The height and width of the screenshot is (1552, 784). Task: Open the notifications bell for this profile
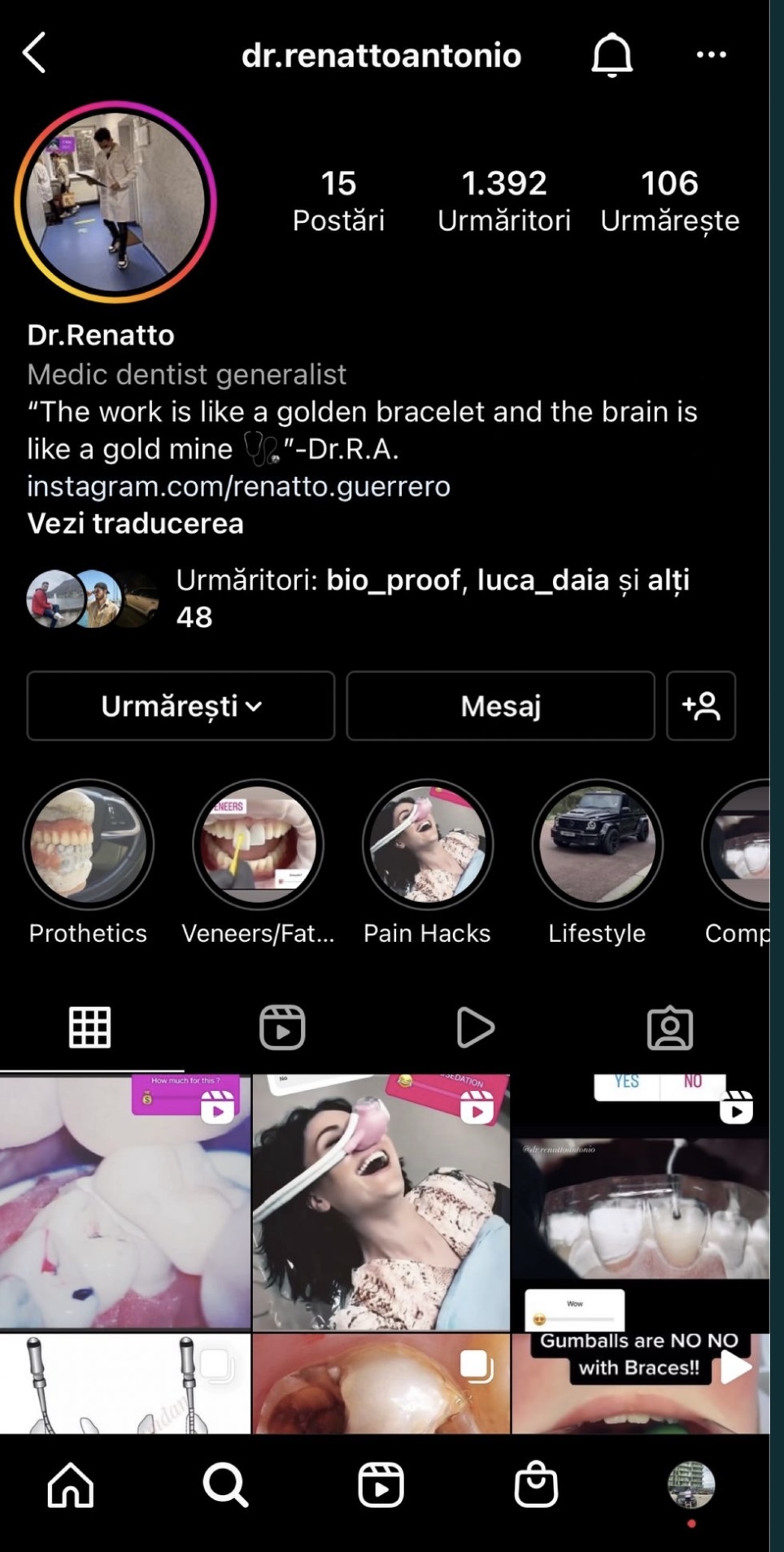[612, 55]
